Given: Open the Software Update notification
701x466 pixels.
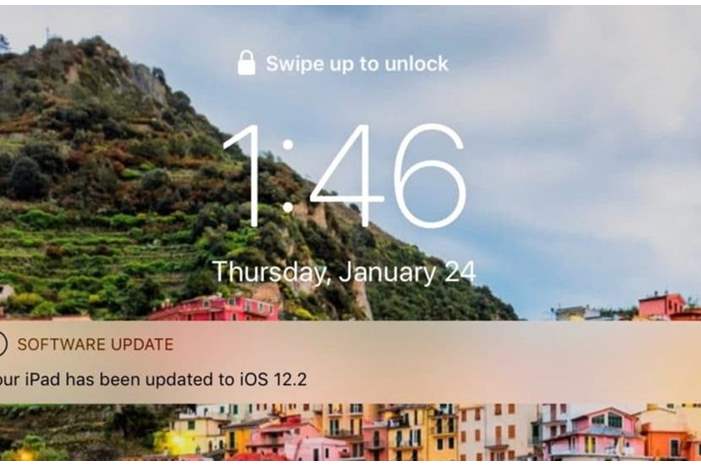Looking at the screenshot, I should (300, 363).
